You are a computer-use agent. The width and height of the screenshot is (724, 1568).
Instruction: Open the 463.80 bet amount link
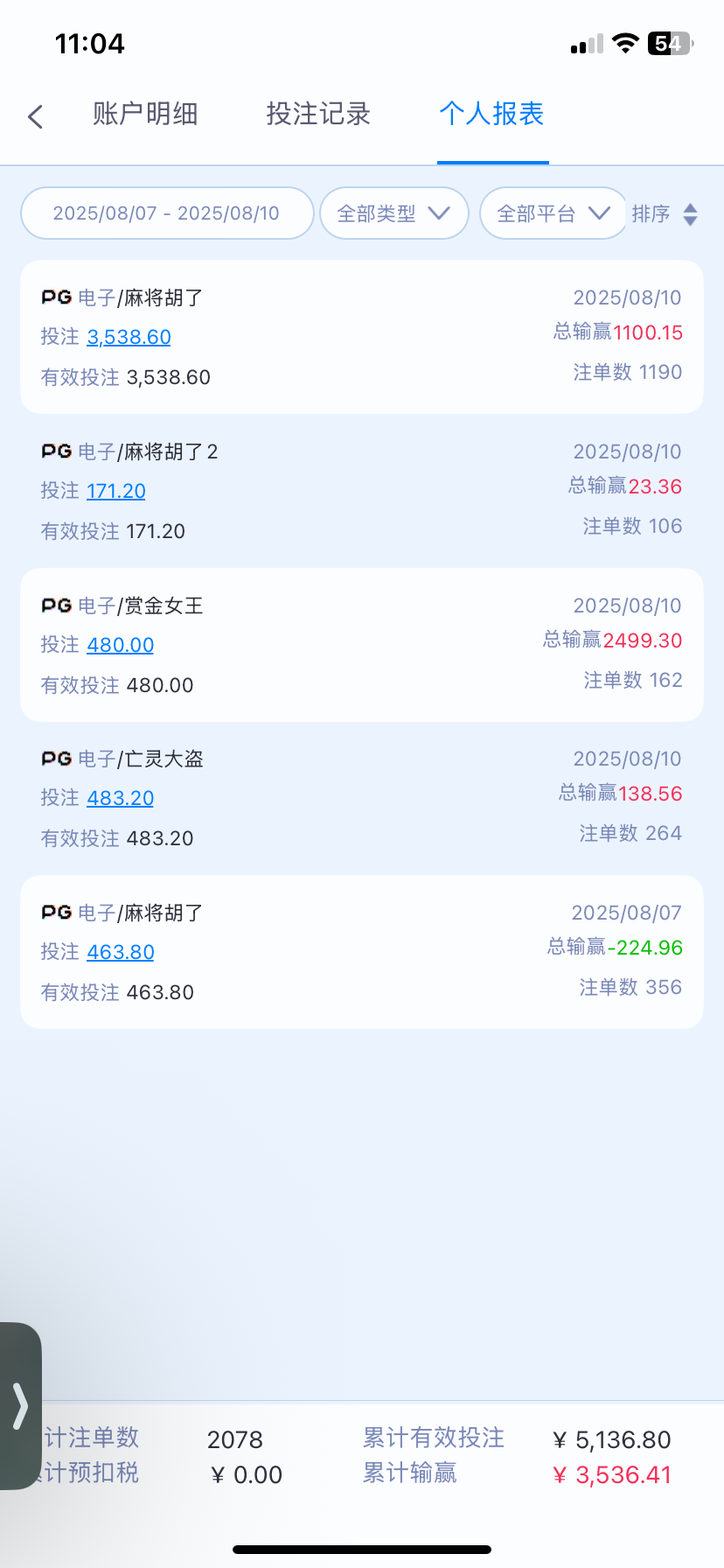[121, 952]
